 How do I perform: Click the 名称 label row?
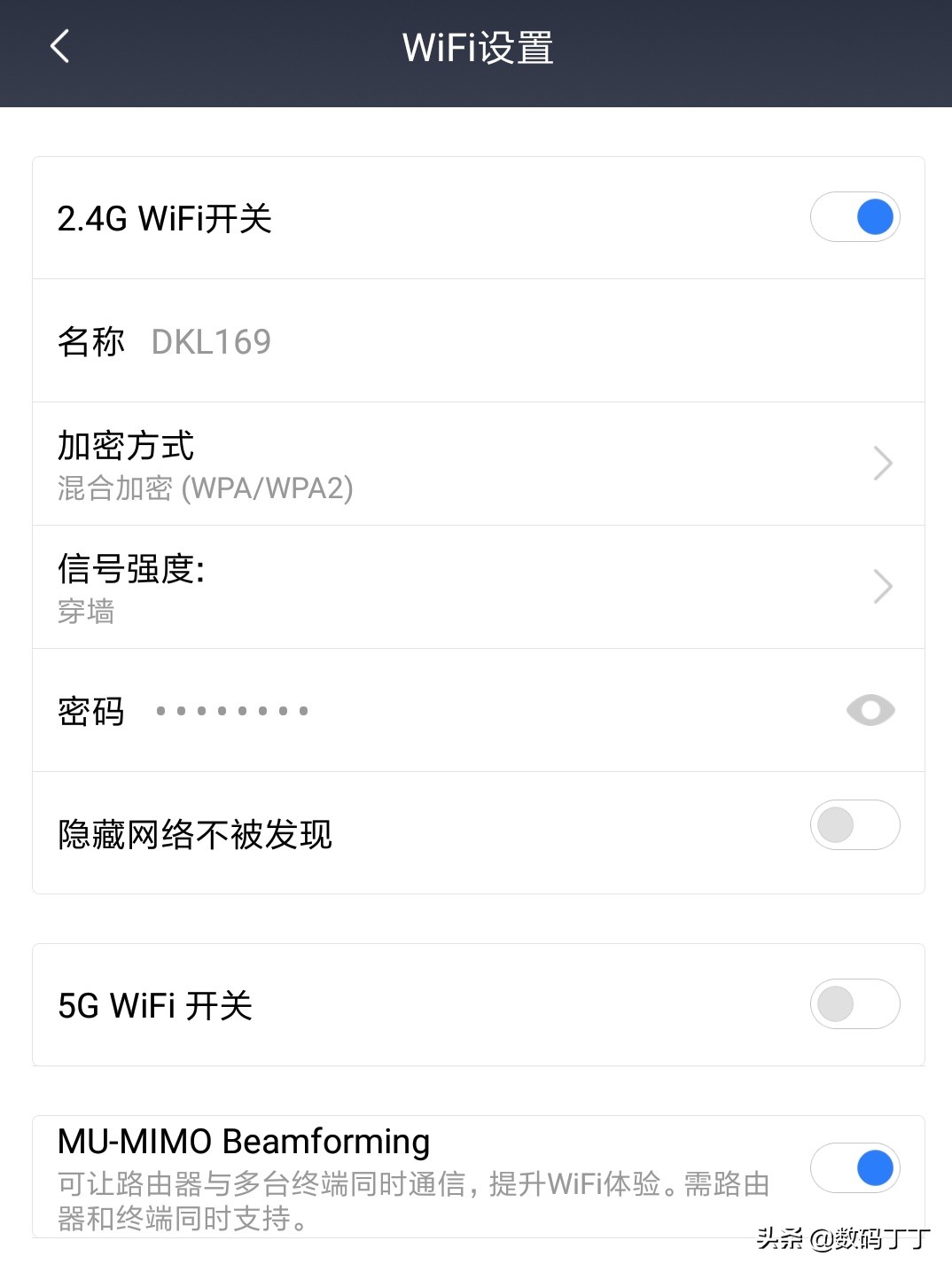click(x=90, y=341)
